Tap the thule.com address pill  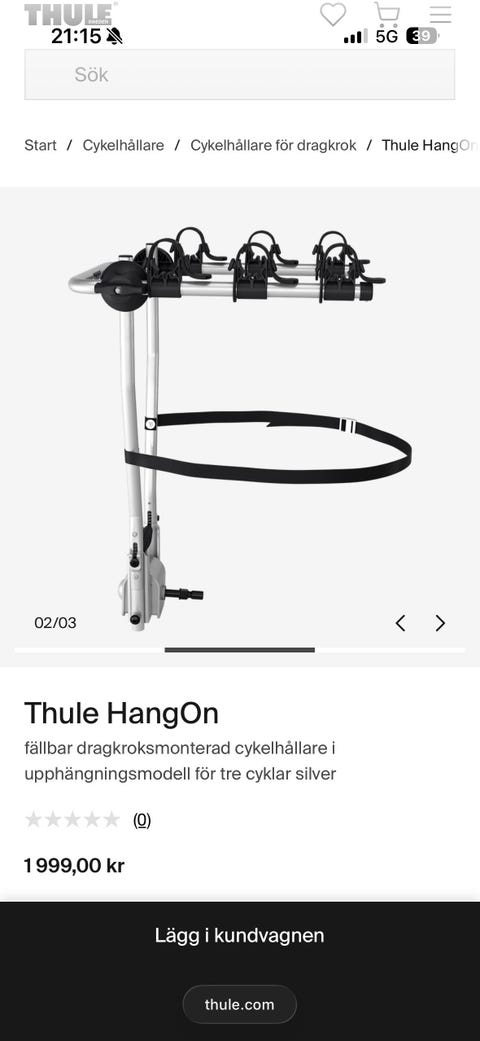[240, 1004]
